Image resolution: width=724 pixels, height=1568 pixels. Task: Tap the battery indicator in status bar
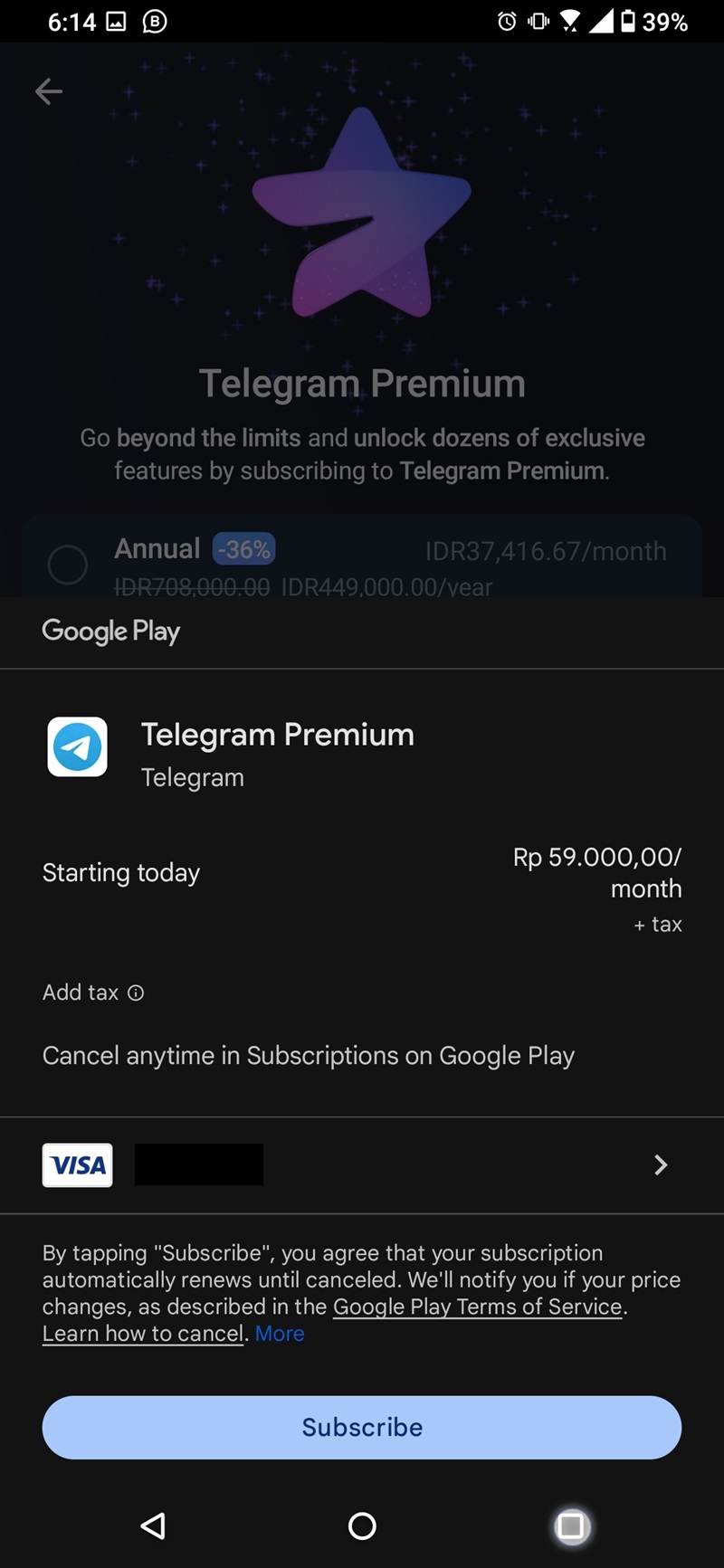[x=626, y=21]
